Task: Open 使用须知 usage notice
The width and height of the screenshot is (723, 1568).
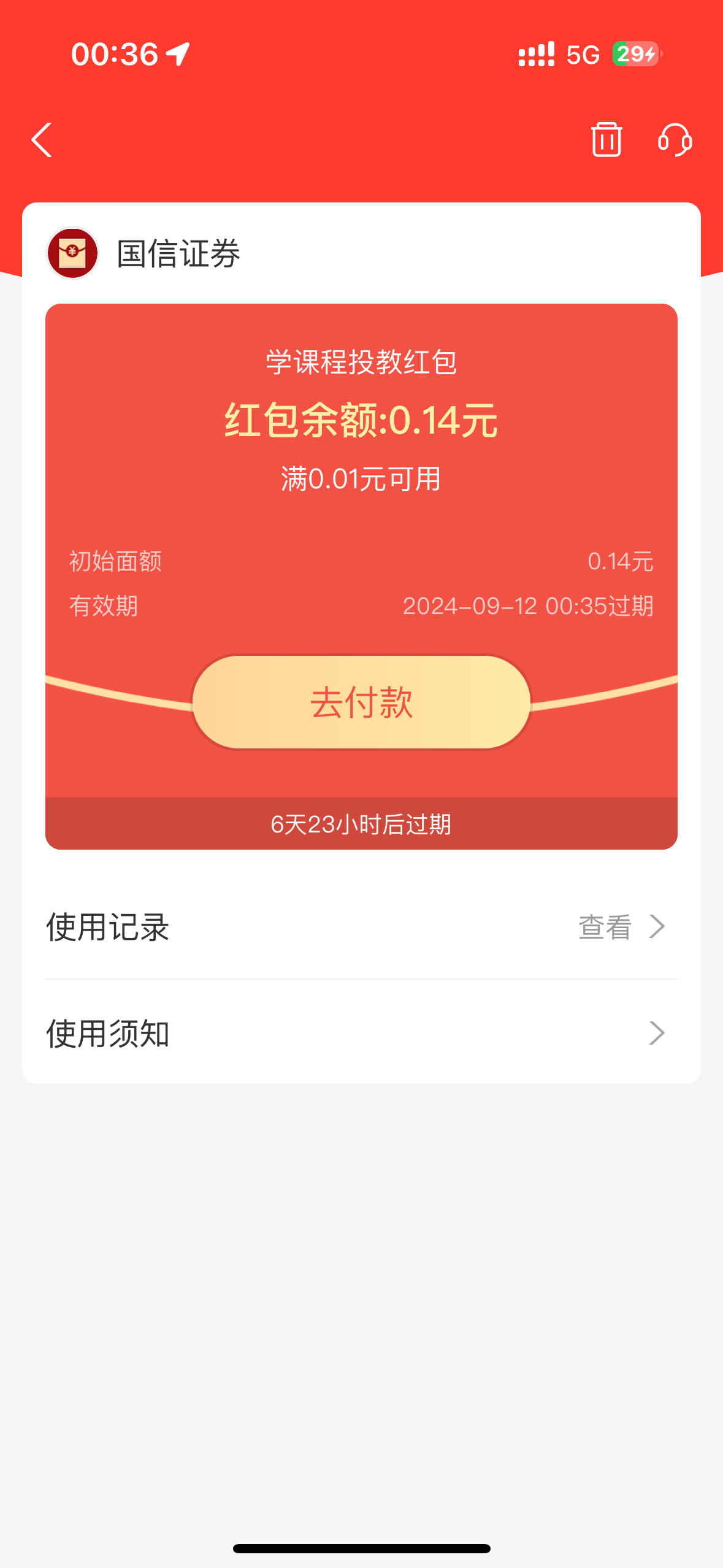Action: [x=361, y=1033]
